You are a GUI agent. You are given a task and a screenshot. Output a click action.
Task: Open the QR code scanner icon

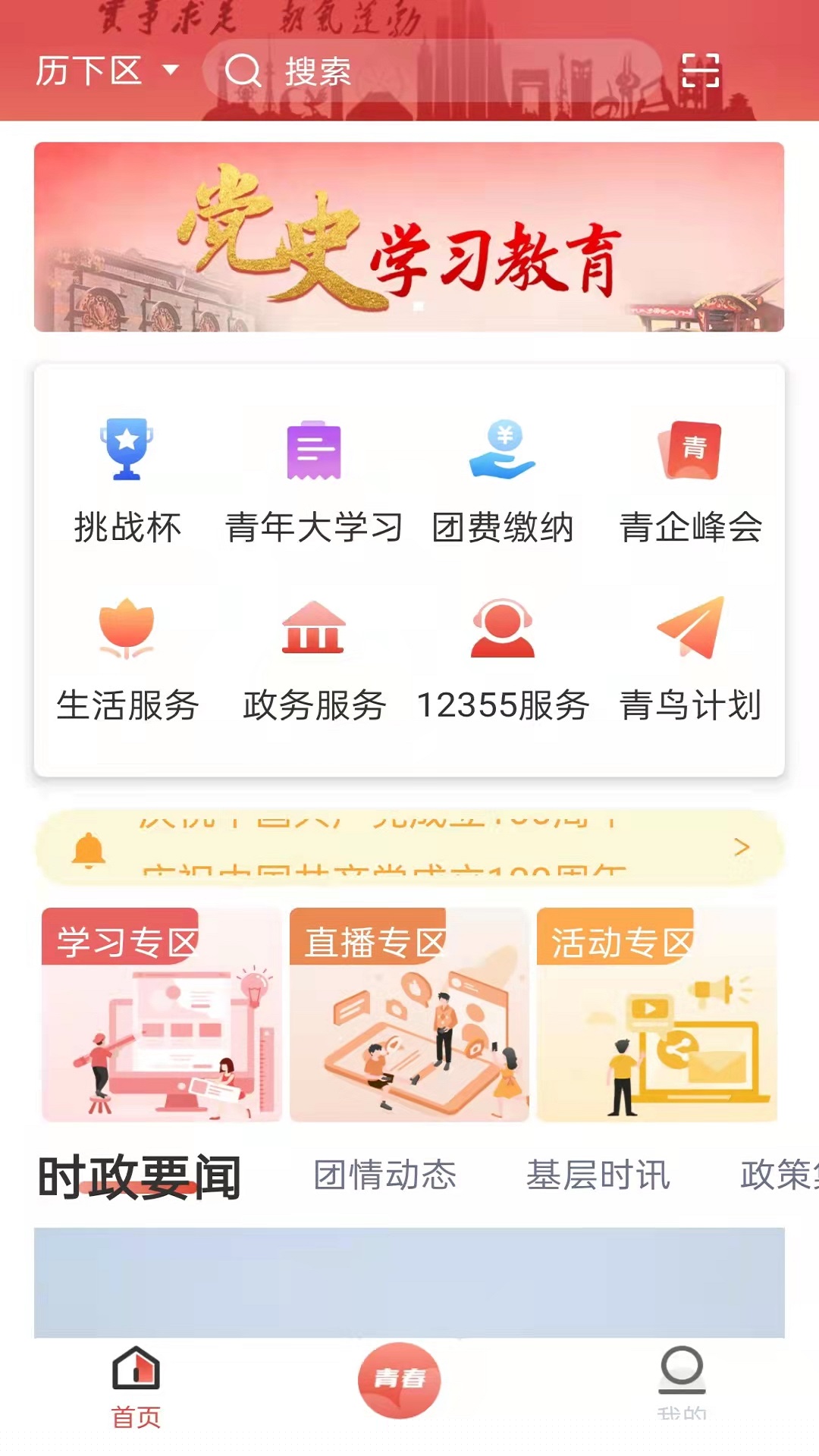(700, 71)
